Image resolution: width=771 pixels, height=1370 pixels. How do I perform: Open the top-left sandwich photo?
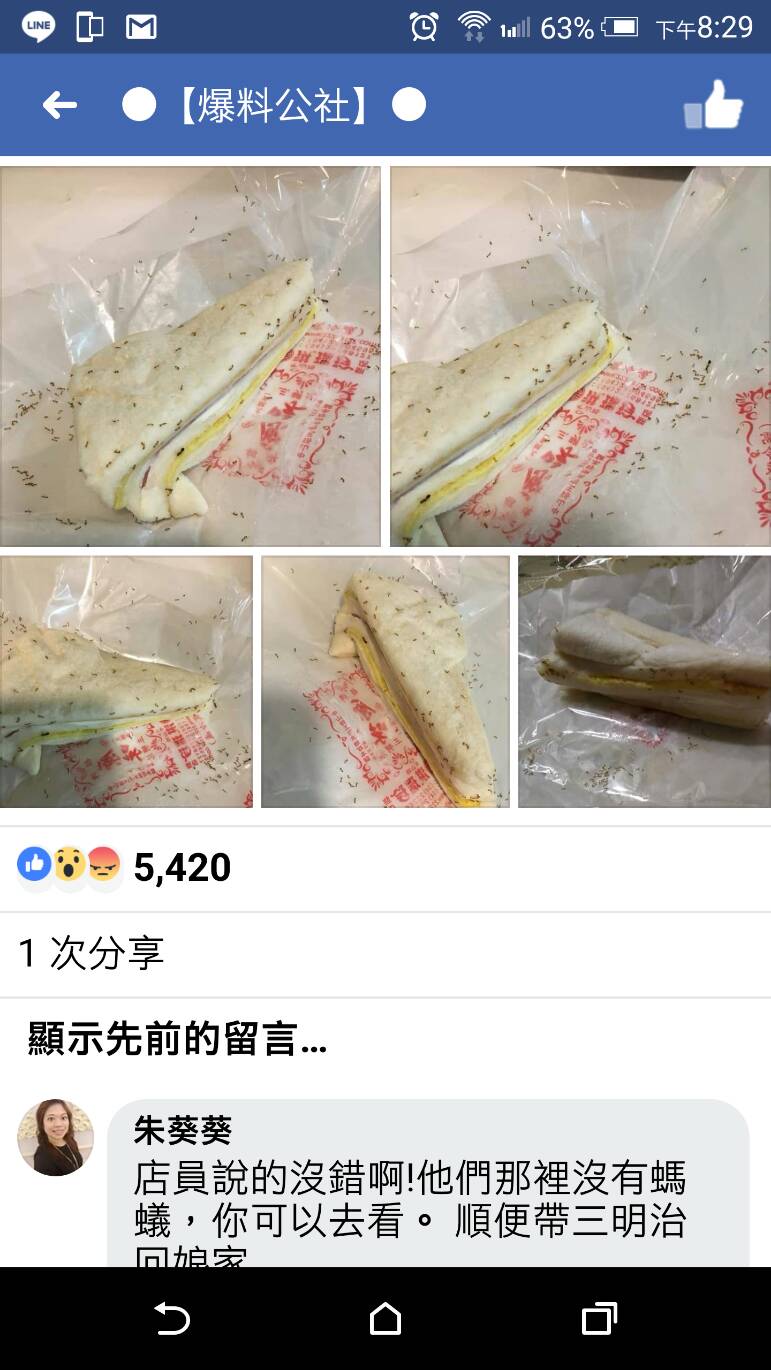click(190, 356)
